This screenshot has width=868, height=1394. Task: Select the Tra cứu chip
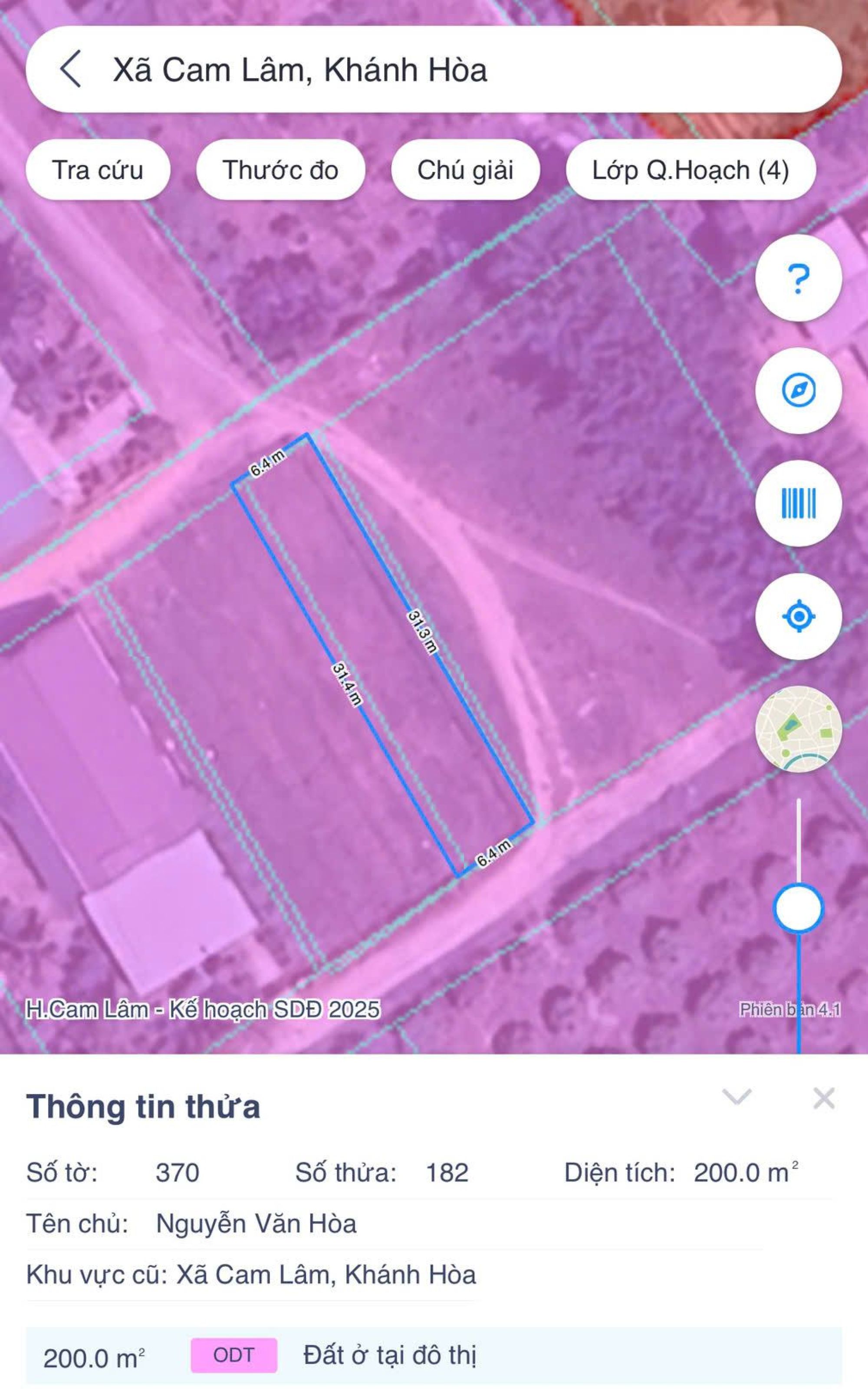coord(98,170)
